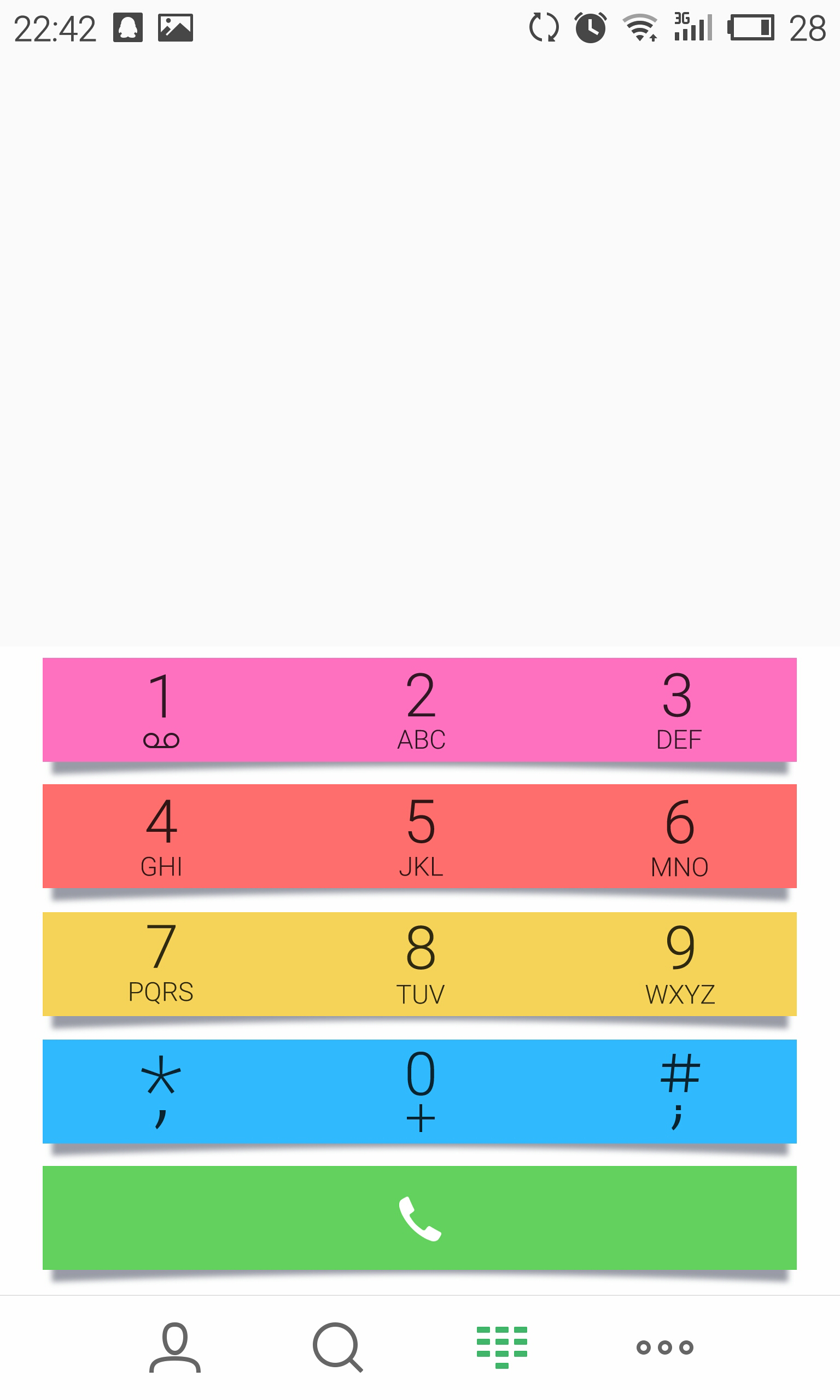Enter digit 0 on the dialpad
840x1400 pixels.
coord(421,1090)
